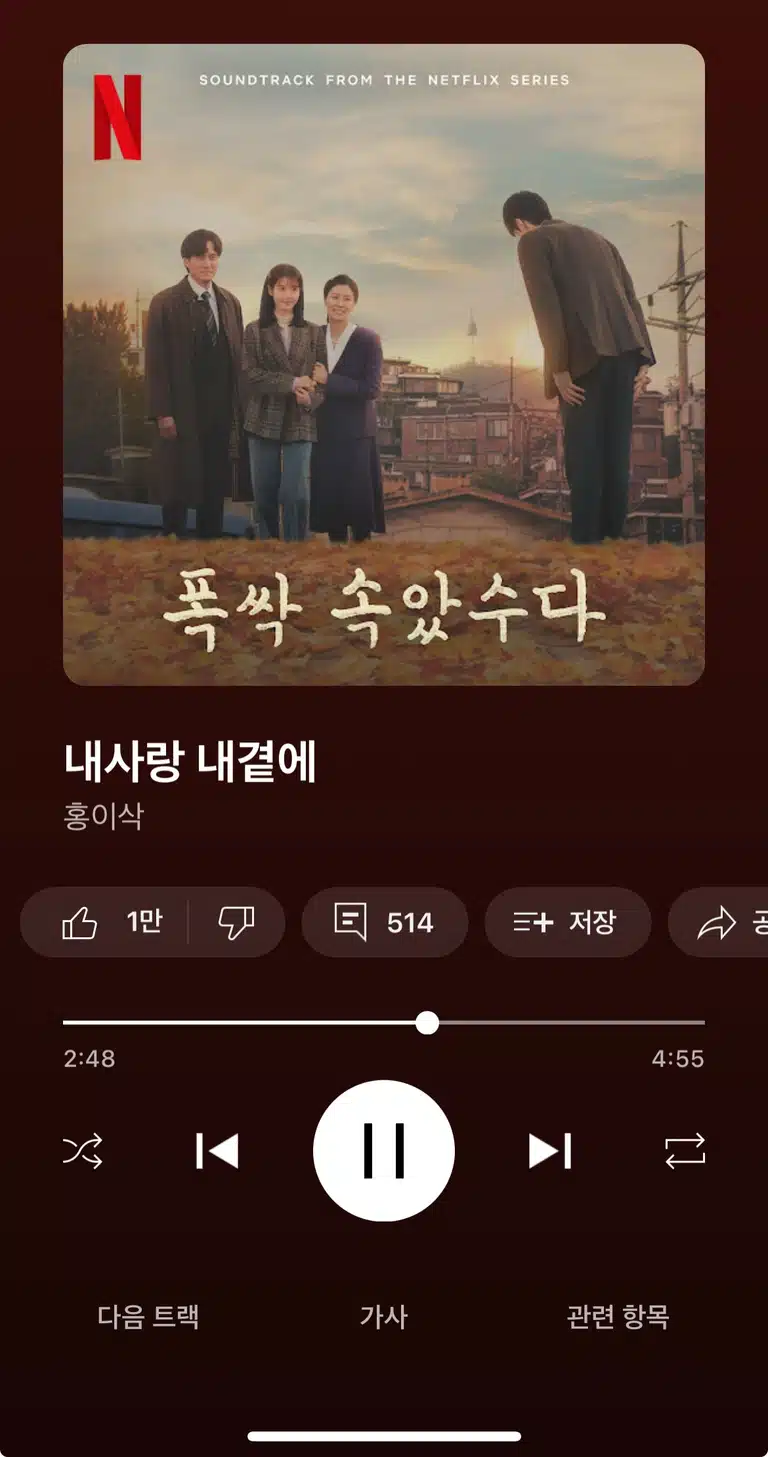768x1457 pixels.
Task: Go back to the previous track
Action: (x=217, y=1151)
